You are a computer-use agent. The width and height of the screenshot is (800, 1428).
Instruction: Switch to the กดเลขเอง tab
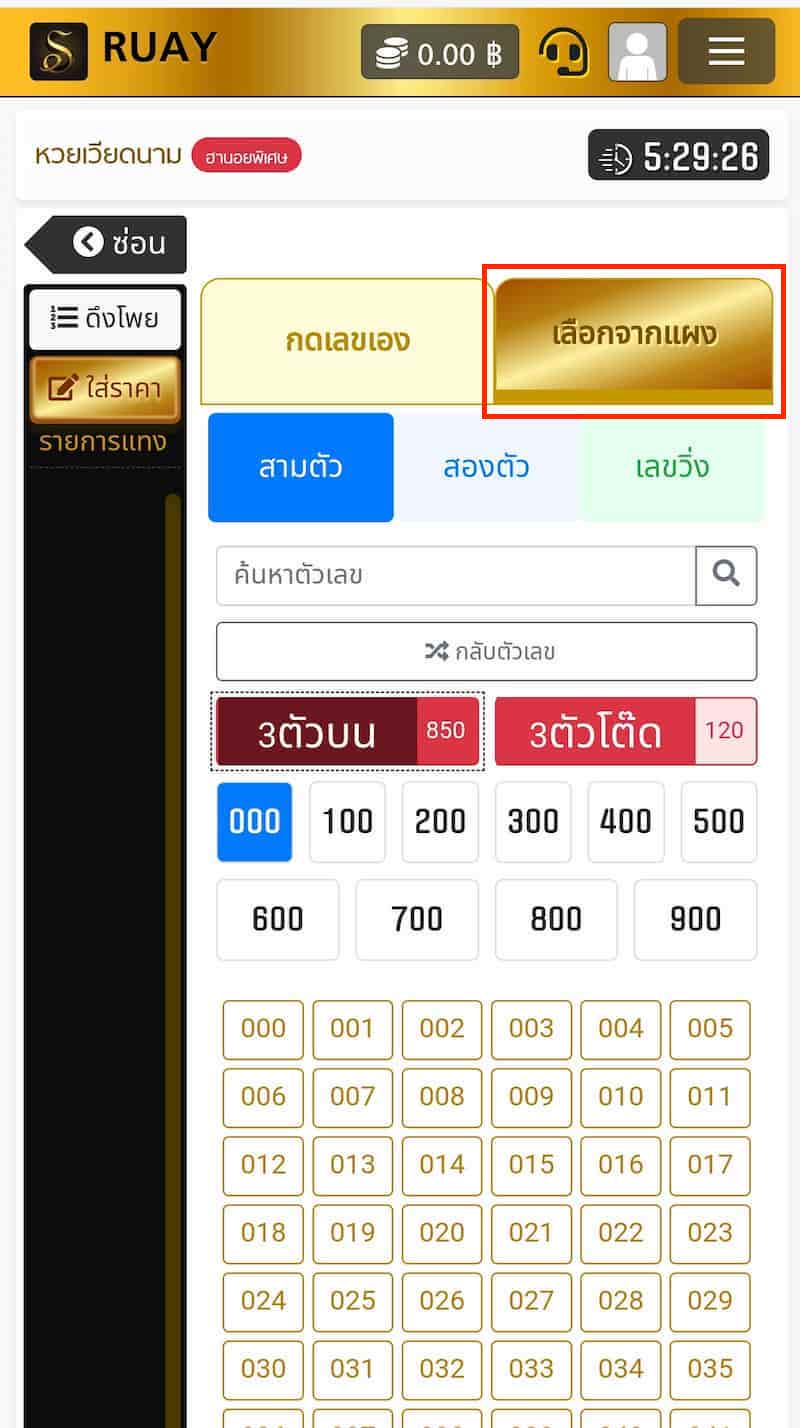point(347,341)
